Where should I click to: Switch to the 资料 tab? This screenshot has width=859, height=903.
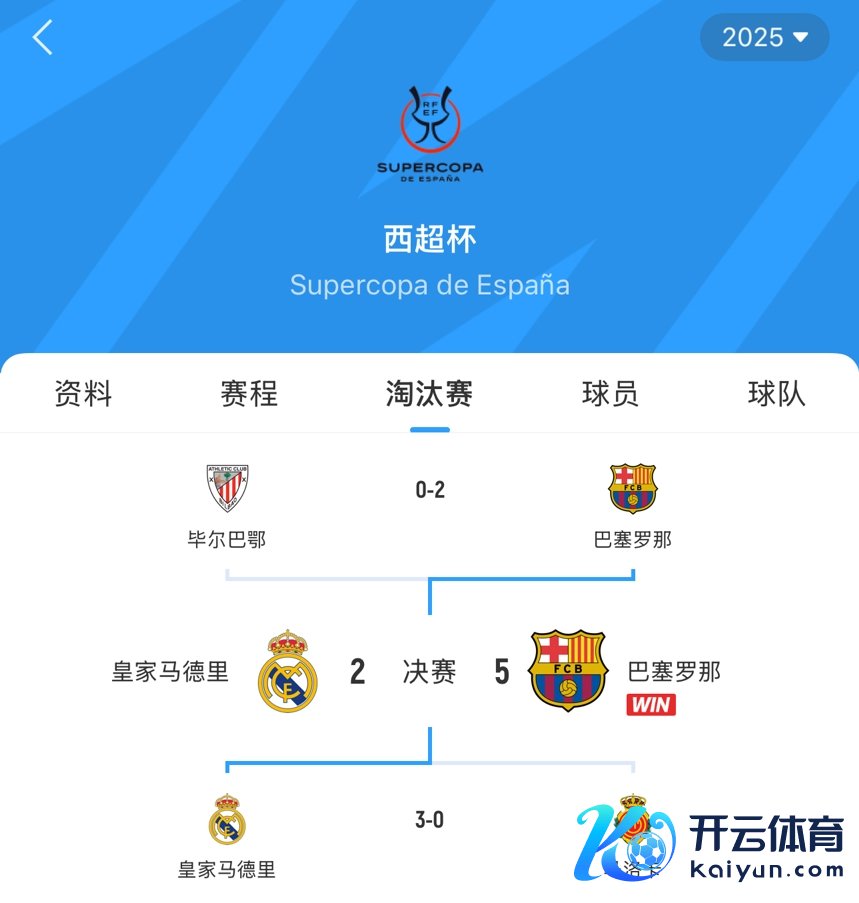(x=83, y=394)
